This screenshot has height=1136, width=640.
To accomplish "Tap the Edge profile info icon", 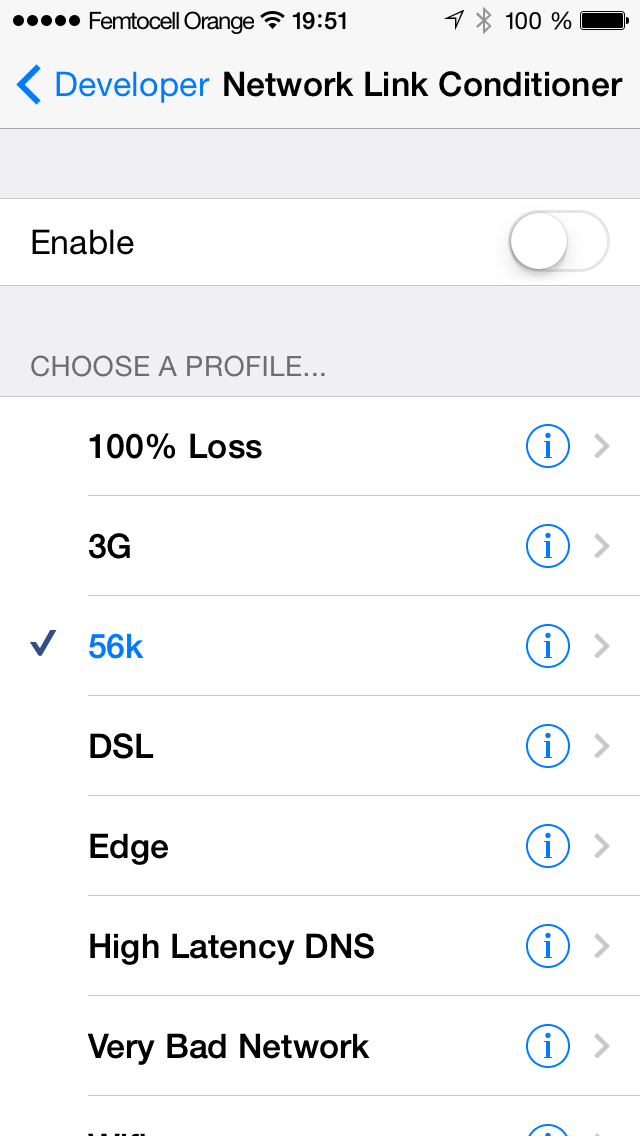I will pyautogui.click(x=547, y=846).
